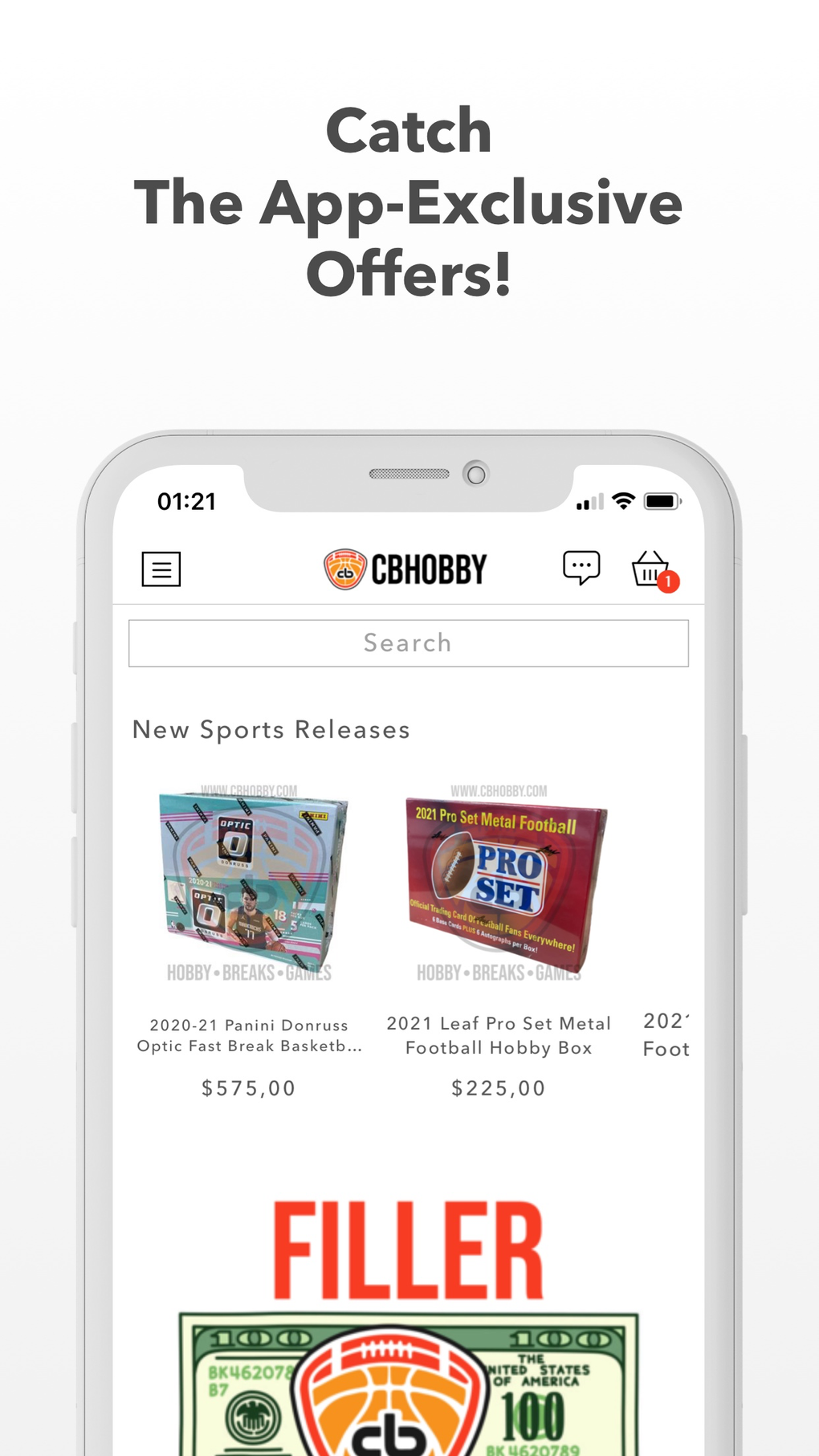Open the hamburger navigation menu
The height and width of the screenshot is (1456, 819).
[161, 569]
